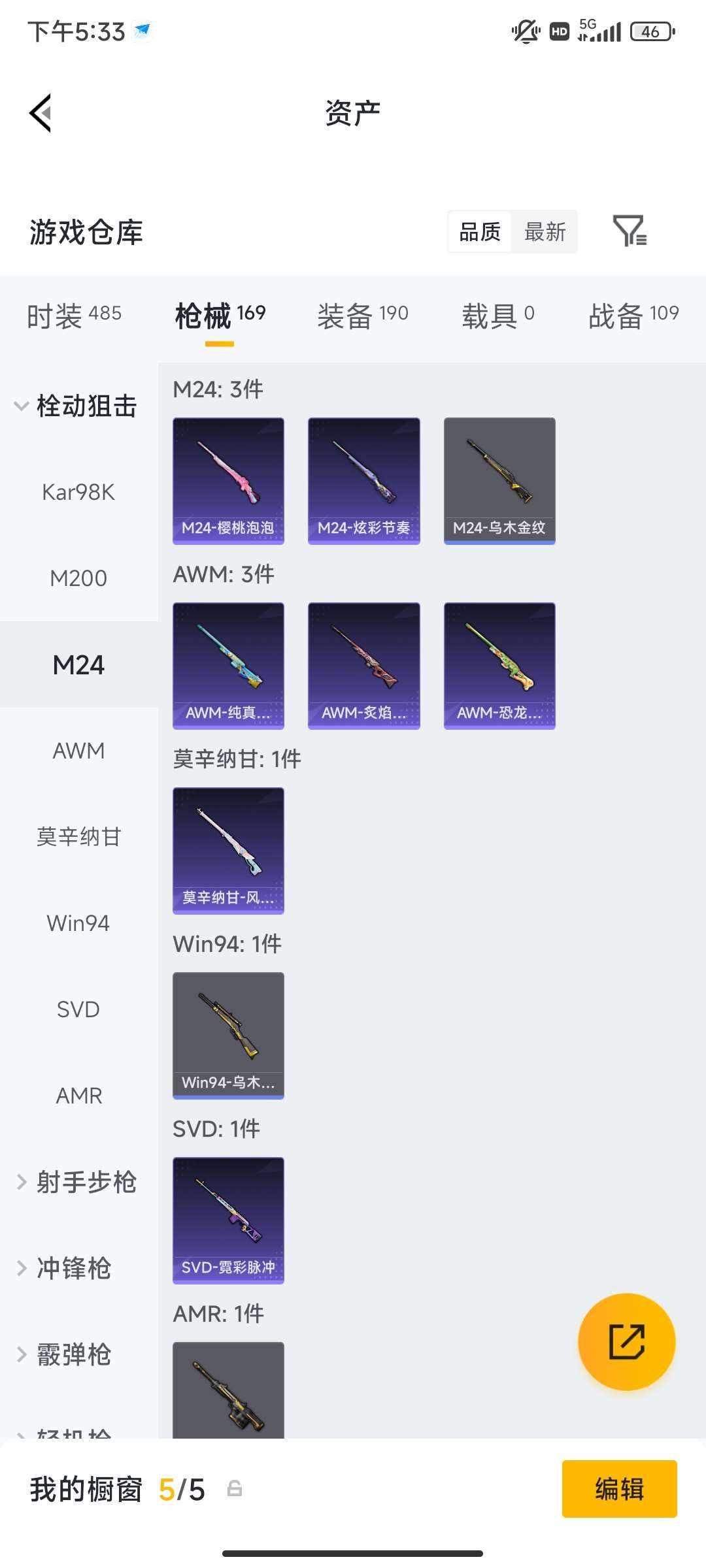Image resolution: width=706 pixels, height=1568 pixels.
Task: Open the M24-樱桃泡泡 skin
Action: point(228,480)
